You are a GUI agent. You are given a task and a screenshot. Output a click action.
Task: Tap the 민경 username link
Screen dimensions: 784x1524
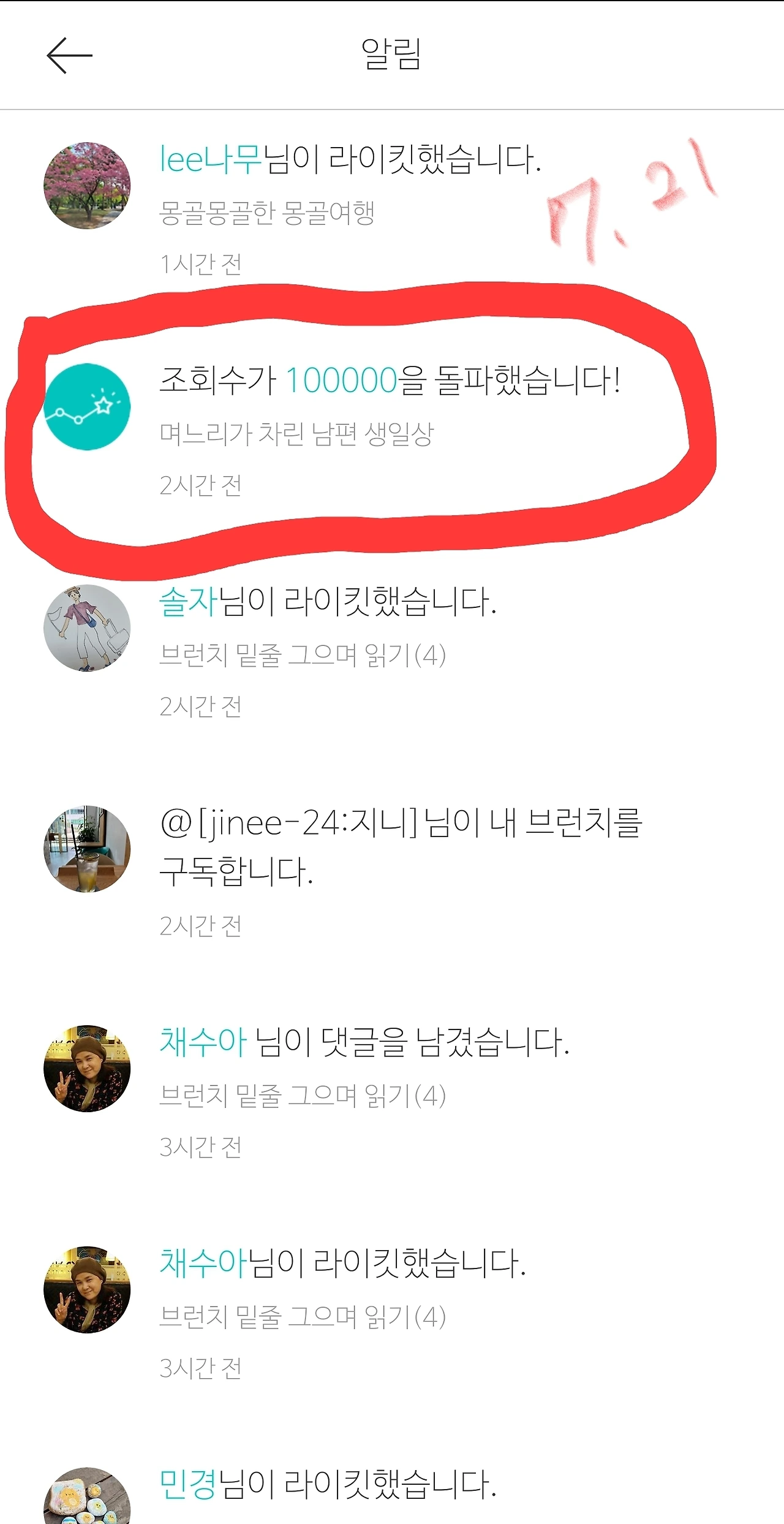[188, 1484]
